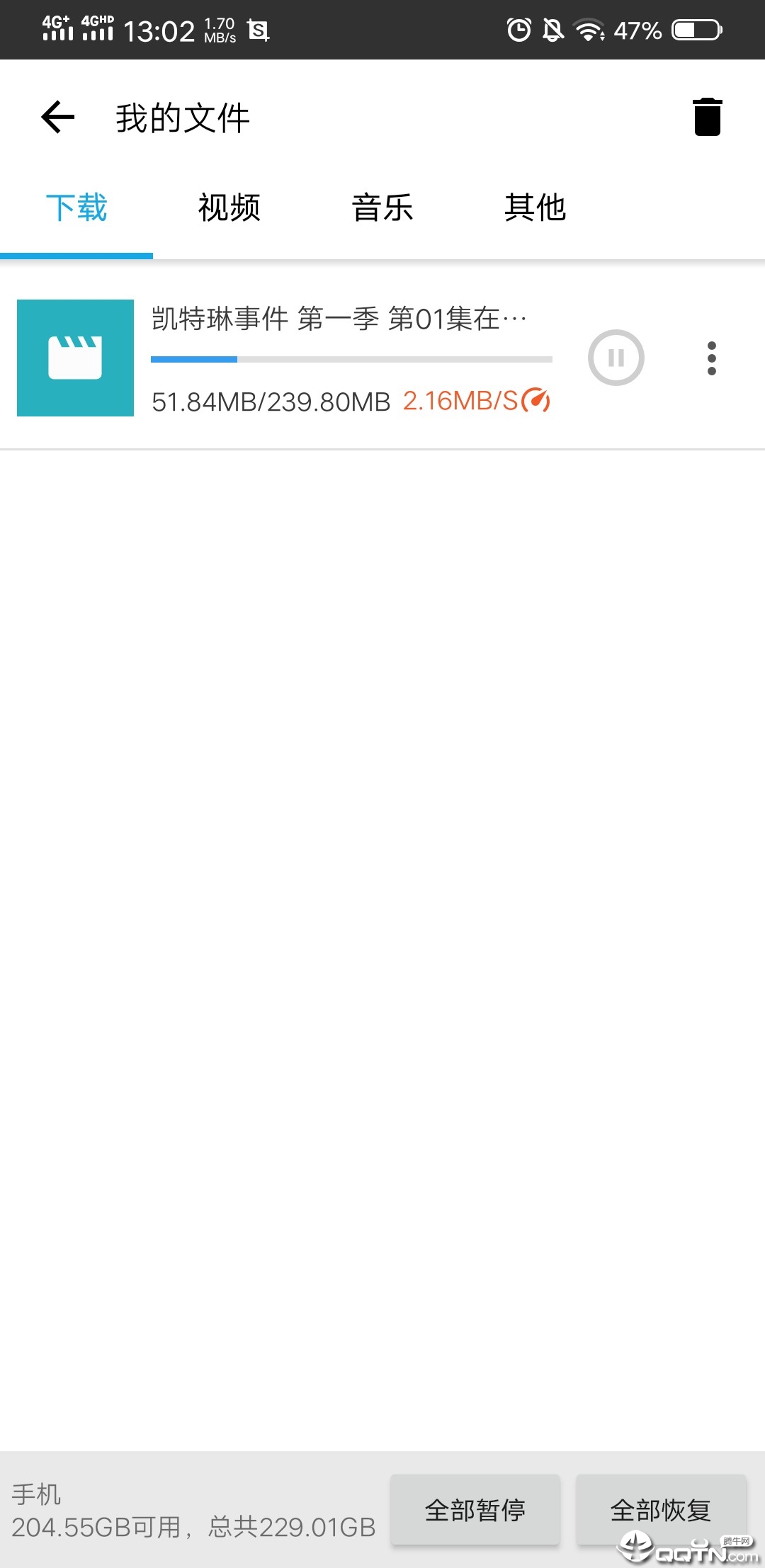The height and width of the screenshot is (1568, 765).
Task: Pause the 凯特琳事件 download
Action: 616,358
